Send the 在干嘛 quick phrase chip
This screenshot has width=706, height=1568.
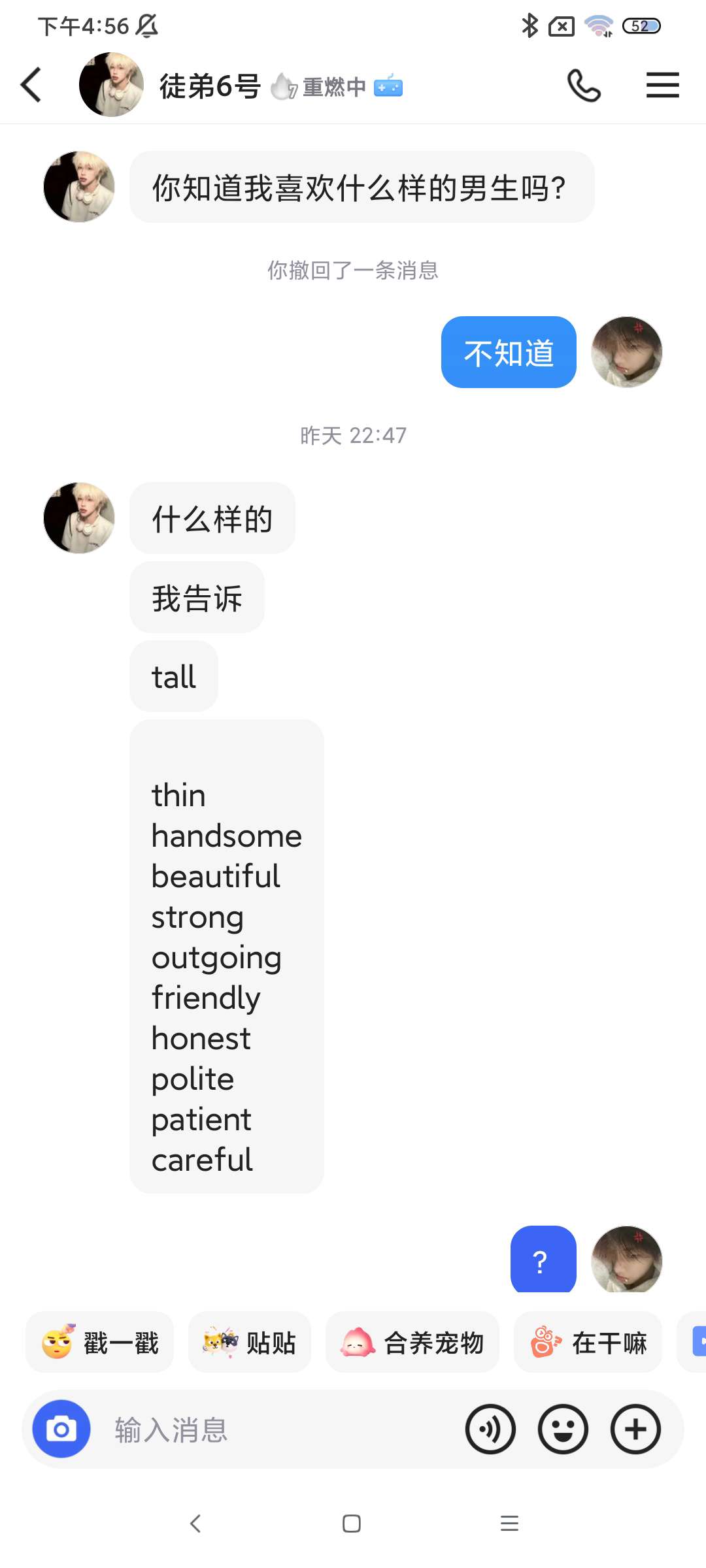(x=588, y=1343)
